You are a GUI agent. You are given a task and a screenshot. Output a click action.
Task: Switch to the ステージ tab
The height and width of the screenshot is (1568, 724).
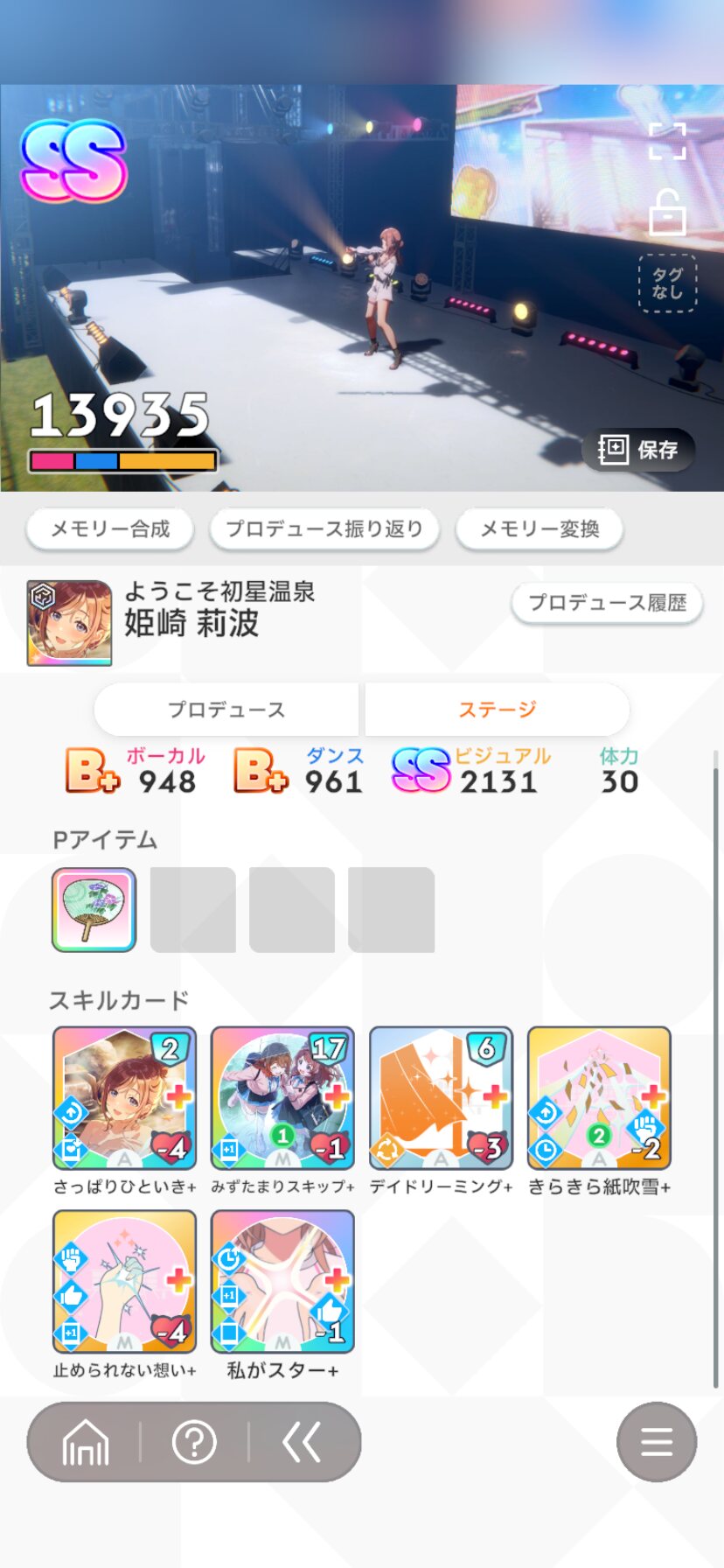(497, 710)
